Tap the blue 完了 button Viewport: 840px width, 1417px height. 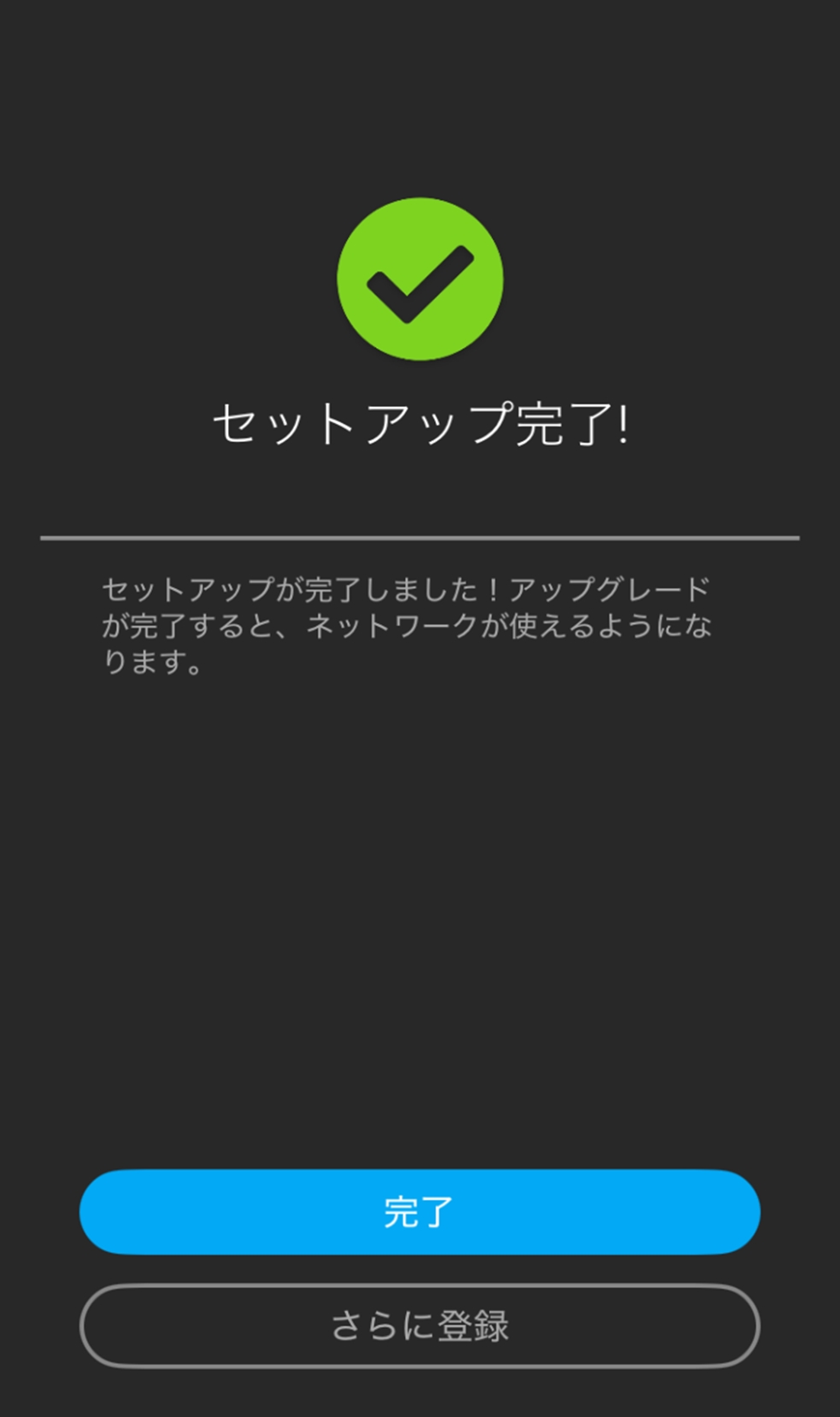(420, 1212)
